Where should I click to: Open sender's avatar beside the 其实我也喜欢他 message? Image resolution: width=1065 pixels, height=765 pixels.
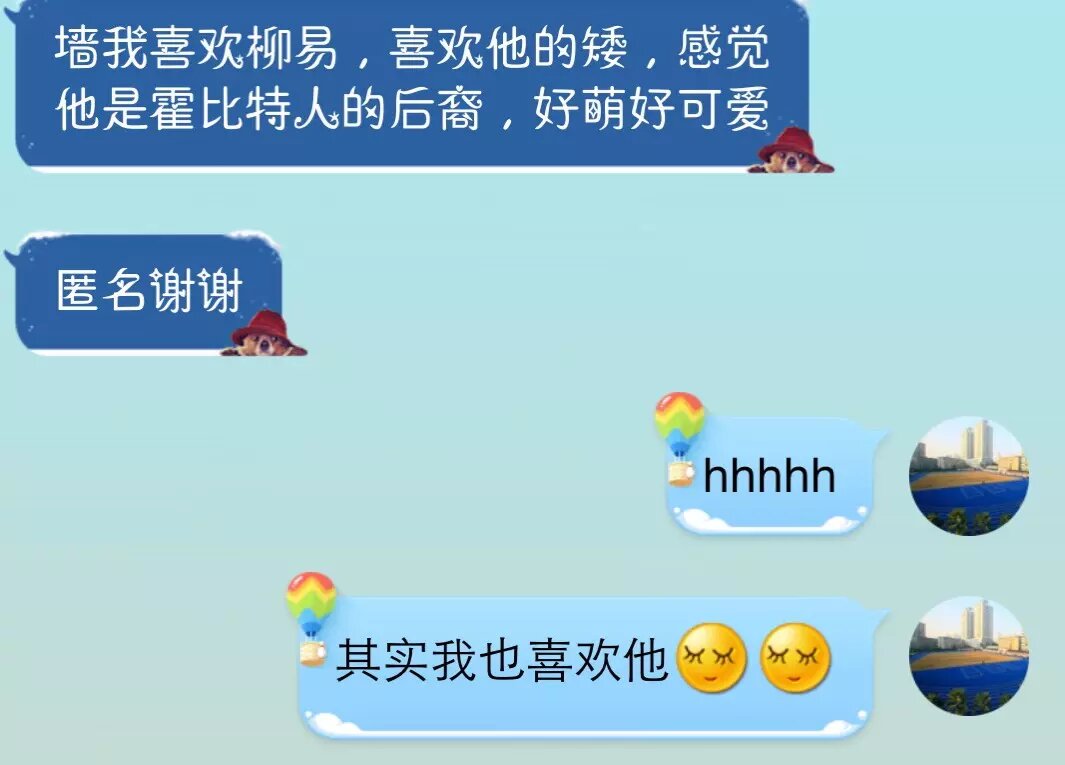pos(968,656)
